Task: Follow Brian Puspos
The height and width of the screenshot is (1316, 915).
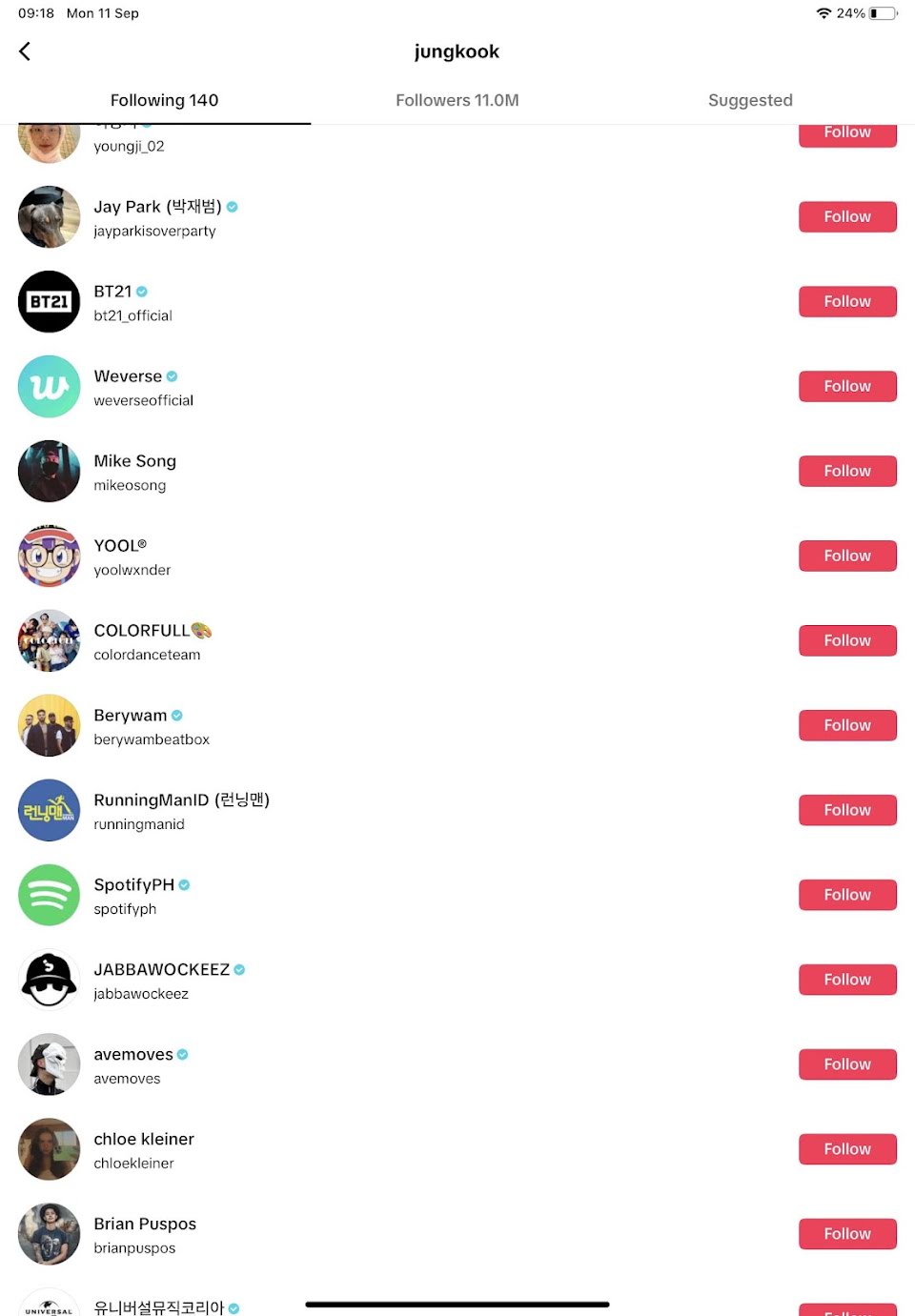Action: click(847, 1234)
